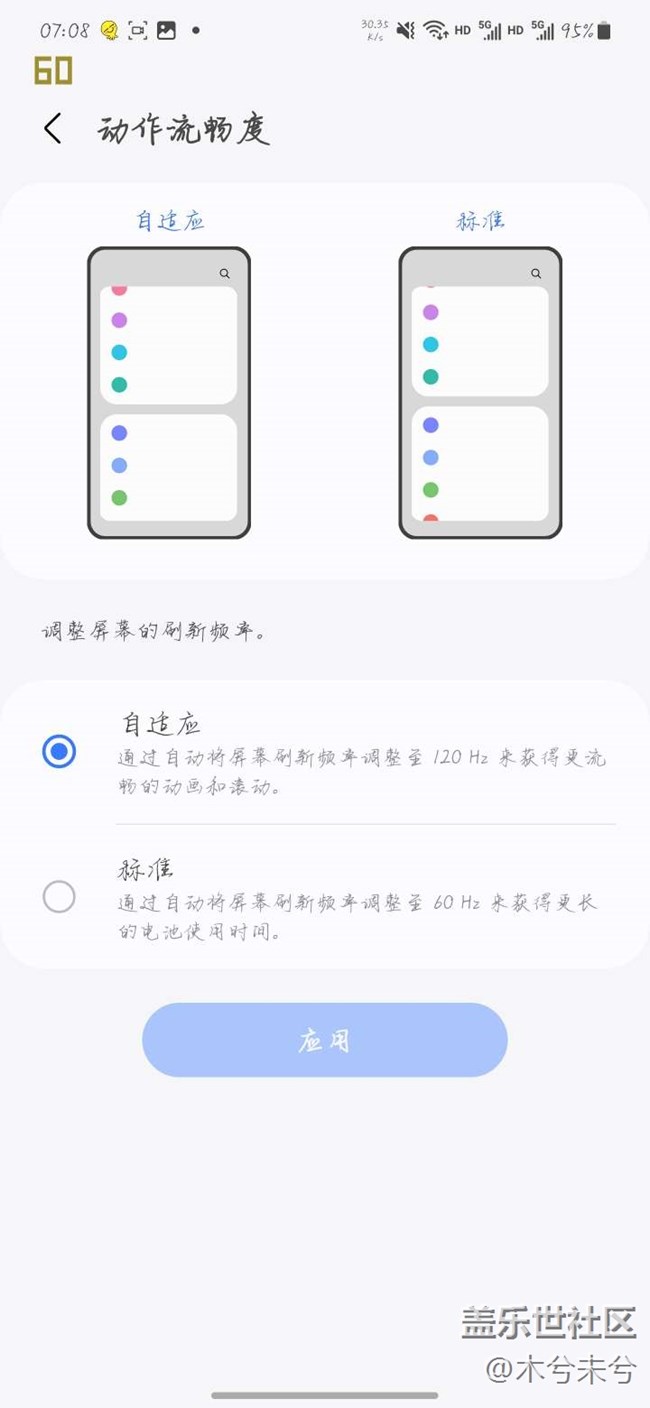Select the 自适应 120 Hz option
Viewport: 650px width, 1408px height.
pyautogui.click(x=59, y=752)
